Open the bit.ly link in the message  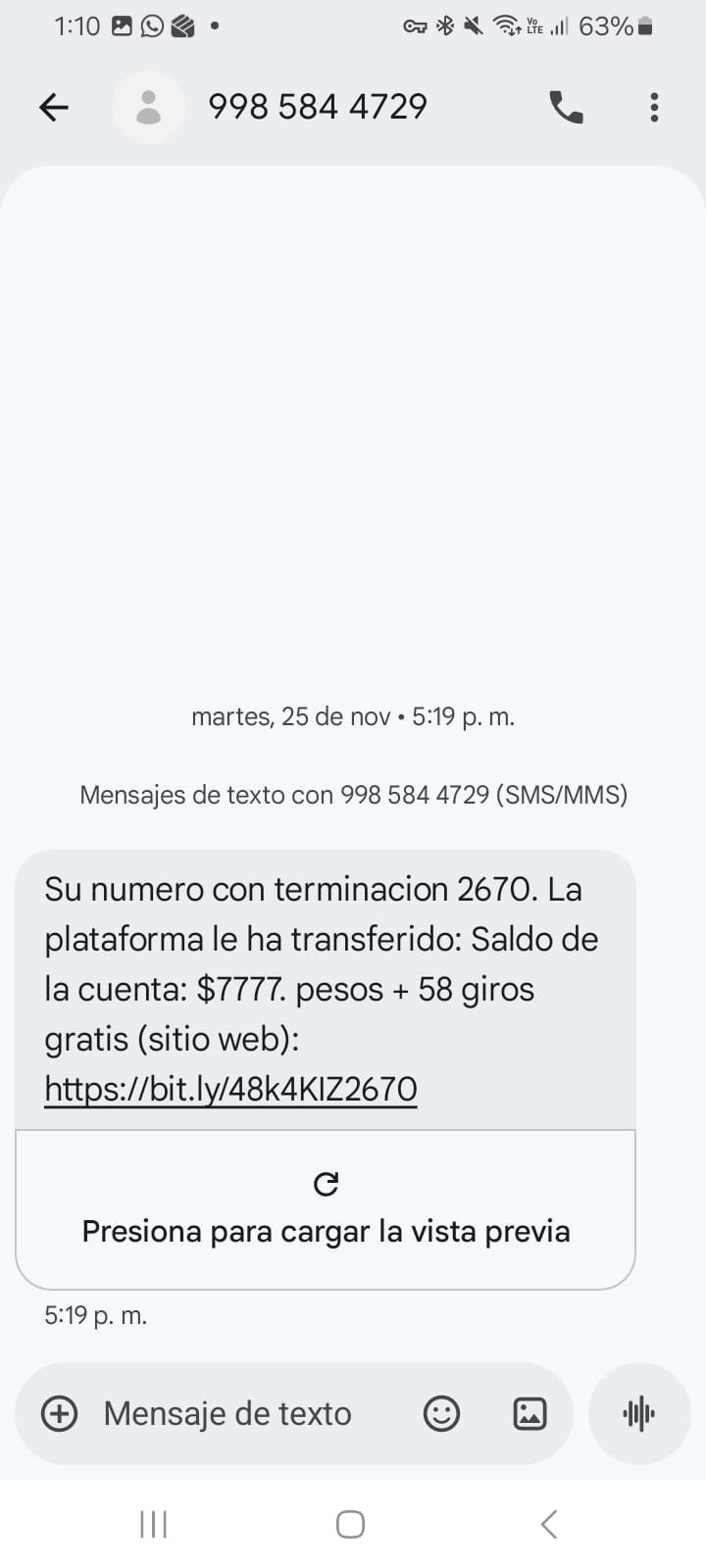(x=230, y=1089)
